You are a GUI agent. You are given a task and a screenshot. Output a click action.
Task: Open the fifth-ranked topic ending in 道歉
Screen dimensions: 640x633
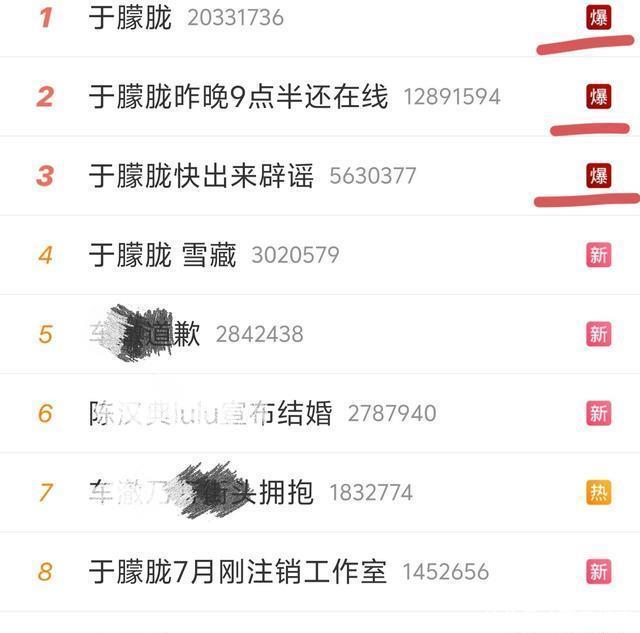click(145, 334)
